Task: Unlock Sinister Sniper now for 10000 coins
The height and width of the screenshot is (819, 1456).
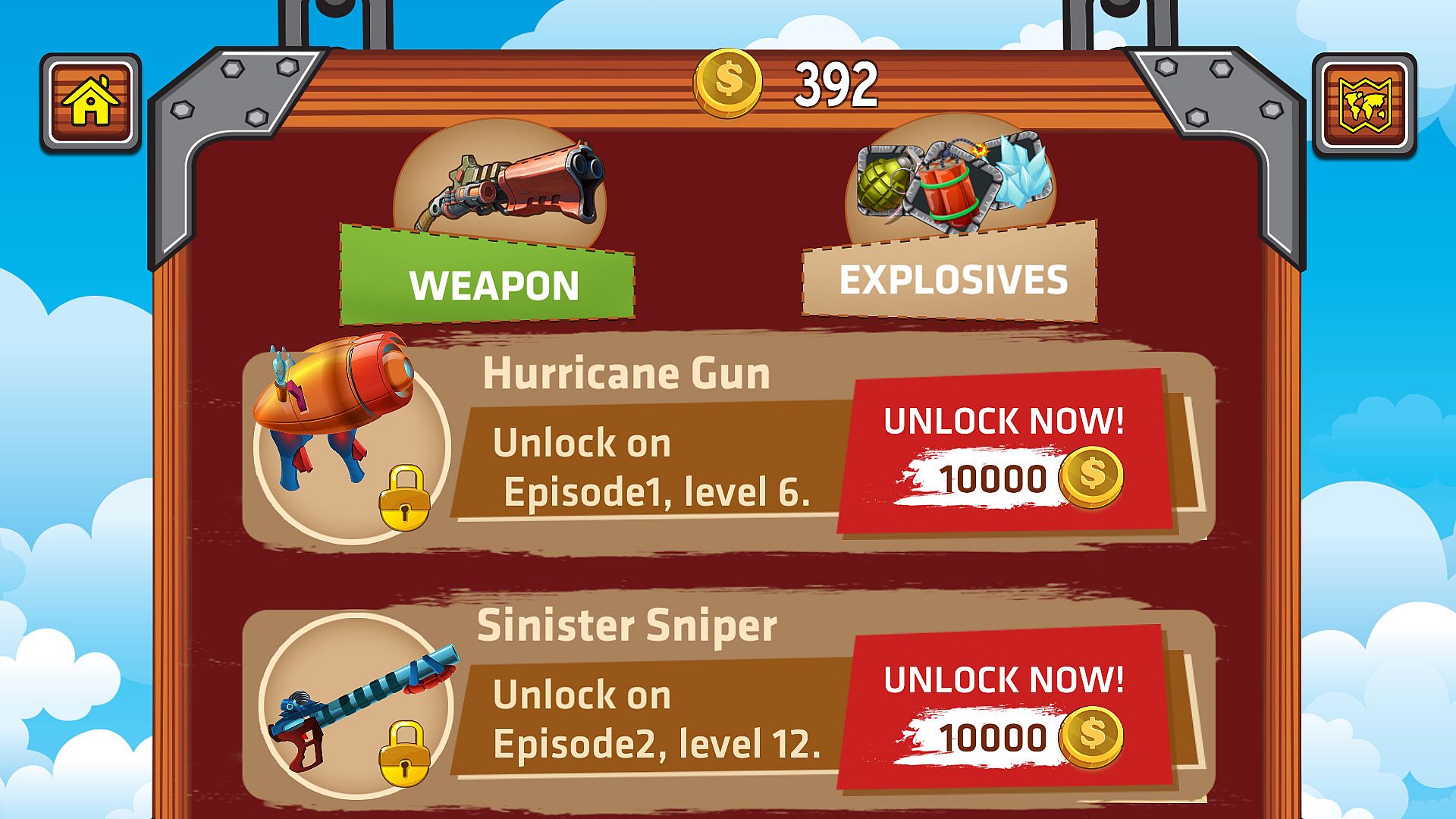Action: tap(1004, 709)
